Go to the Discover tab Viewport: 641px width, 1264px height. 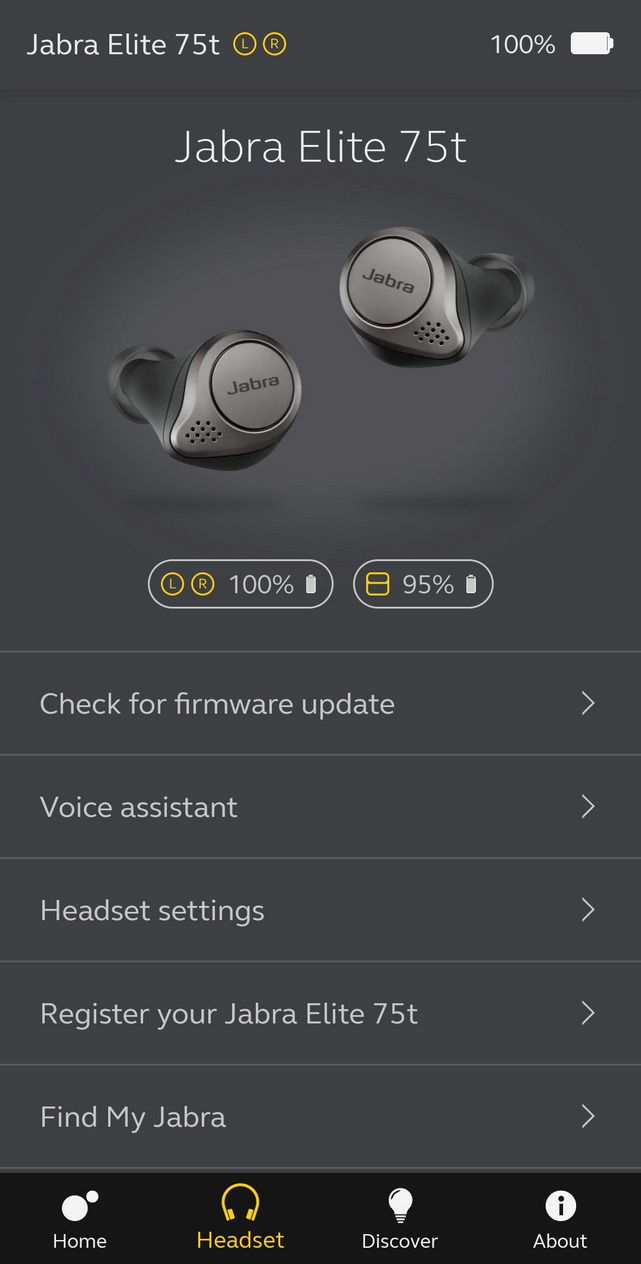click(400, 1220)
